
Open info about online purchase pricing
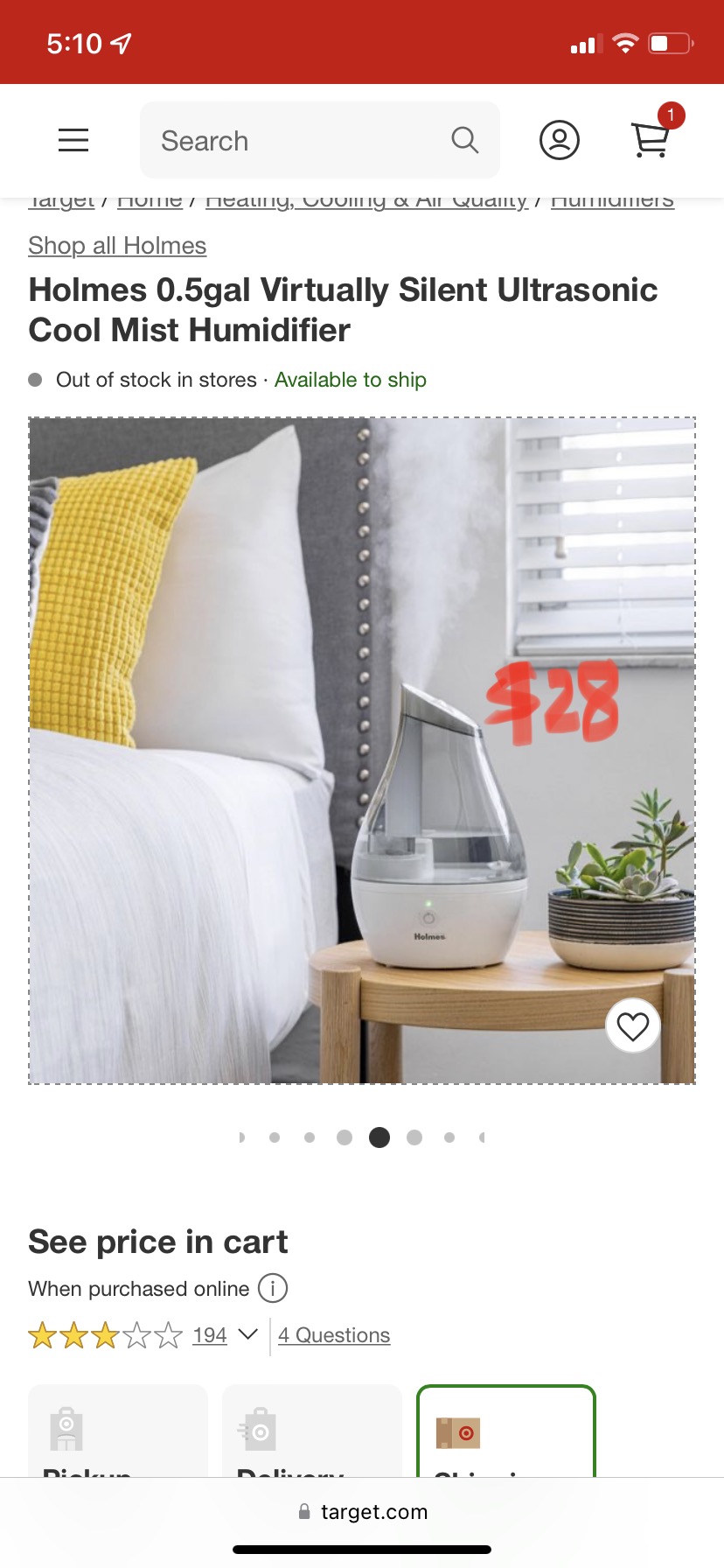click(x=273, y=1288)
